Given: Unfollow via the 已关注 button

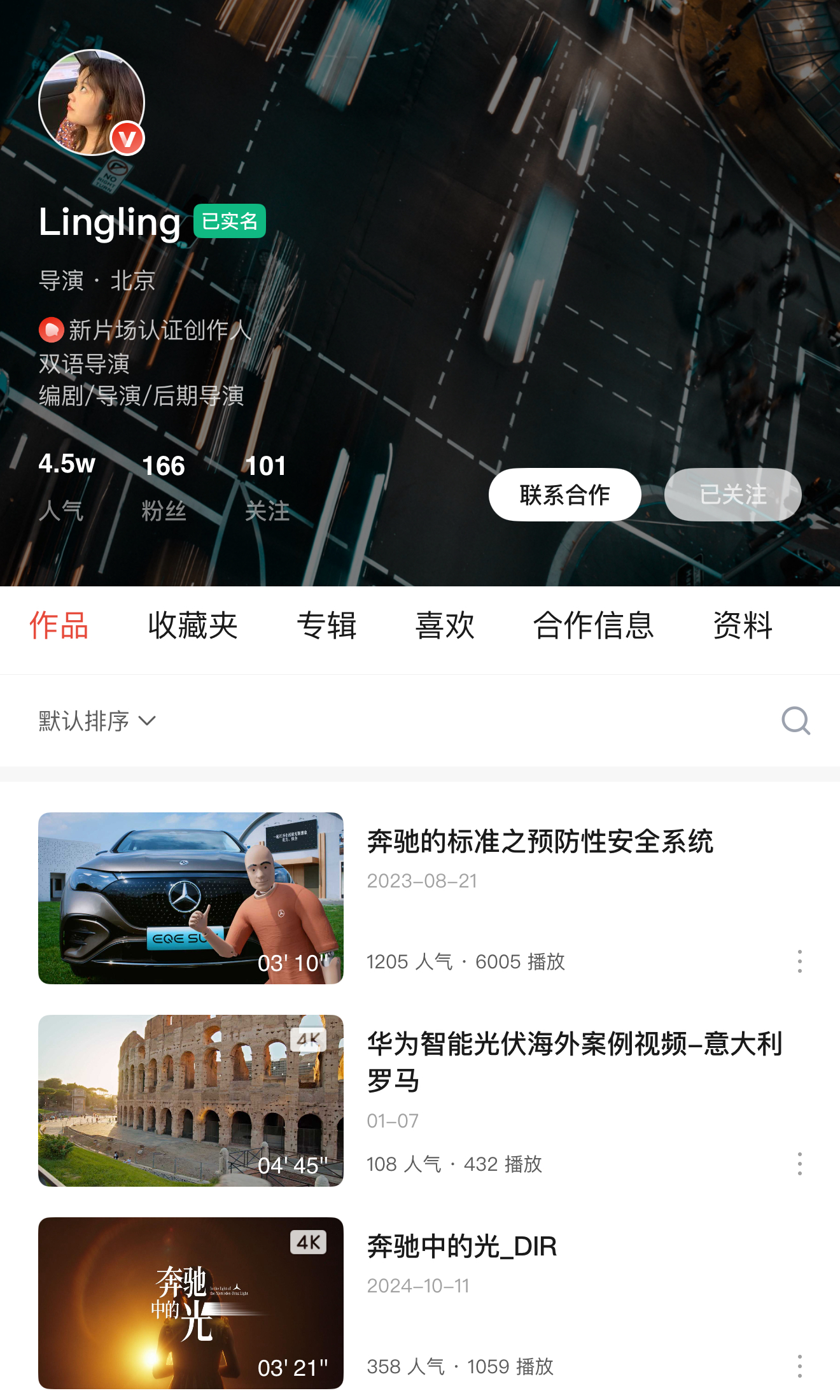Looking at the screenshot, I should tap(732, 495).
